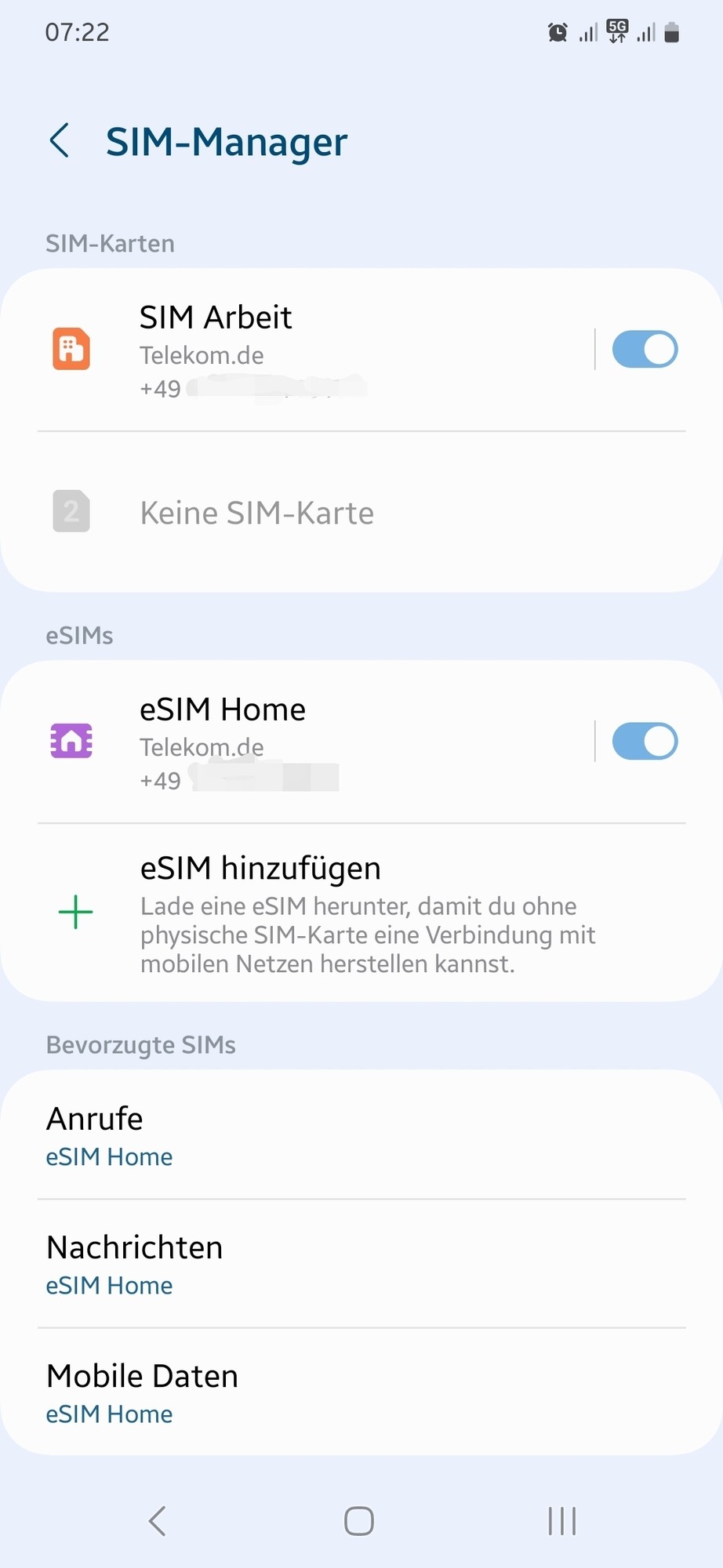Go back from SIM-Manager

tap(60, 141)
